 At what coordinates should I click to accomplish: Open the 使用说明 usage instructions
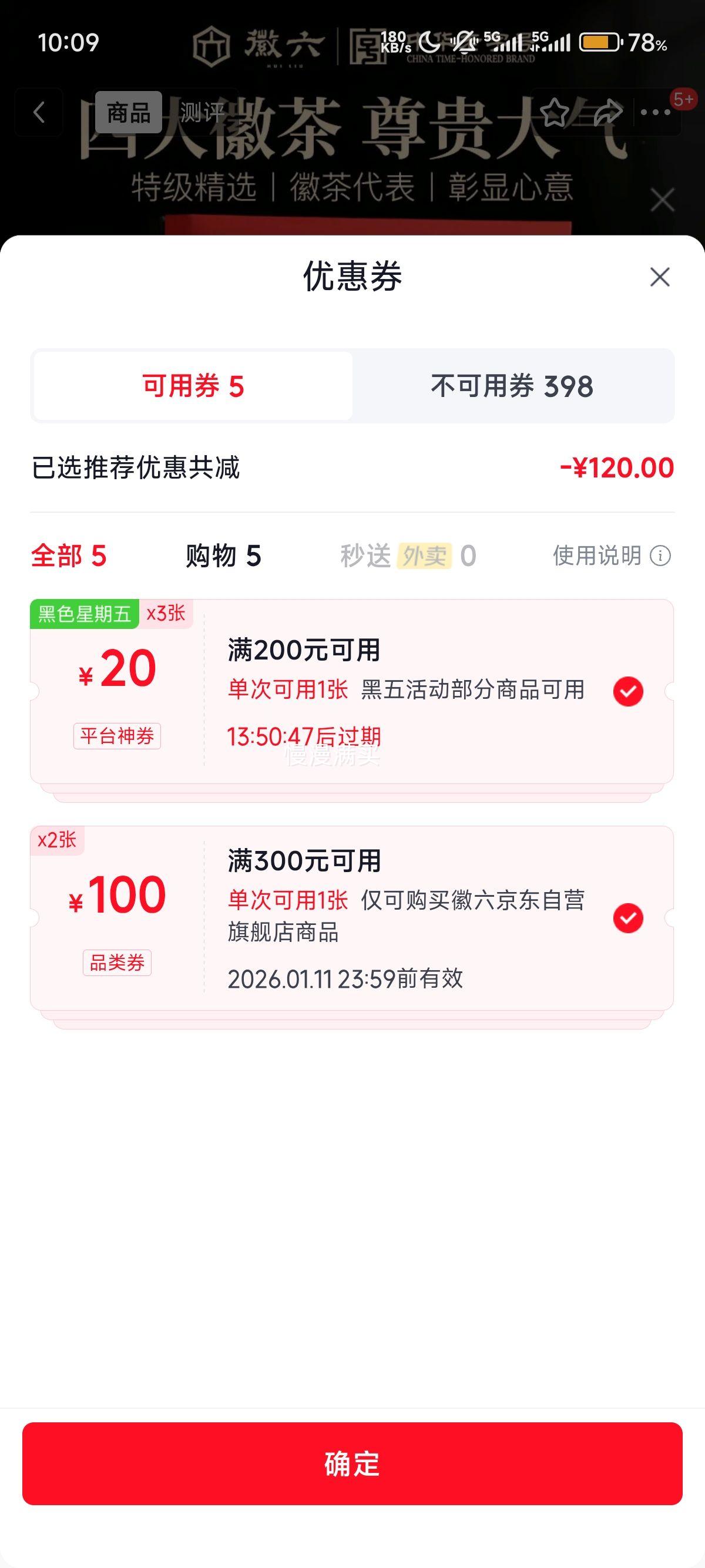596,556
